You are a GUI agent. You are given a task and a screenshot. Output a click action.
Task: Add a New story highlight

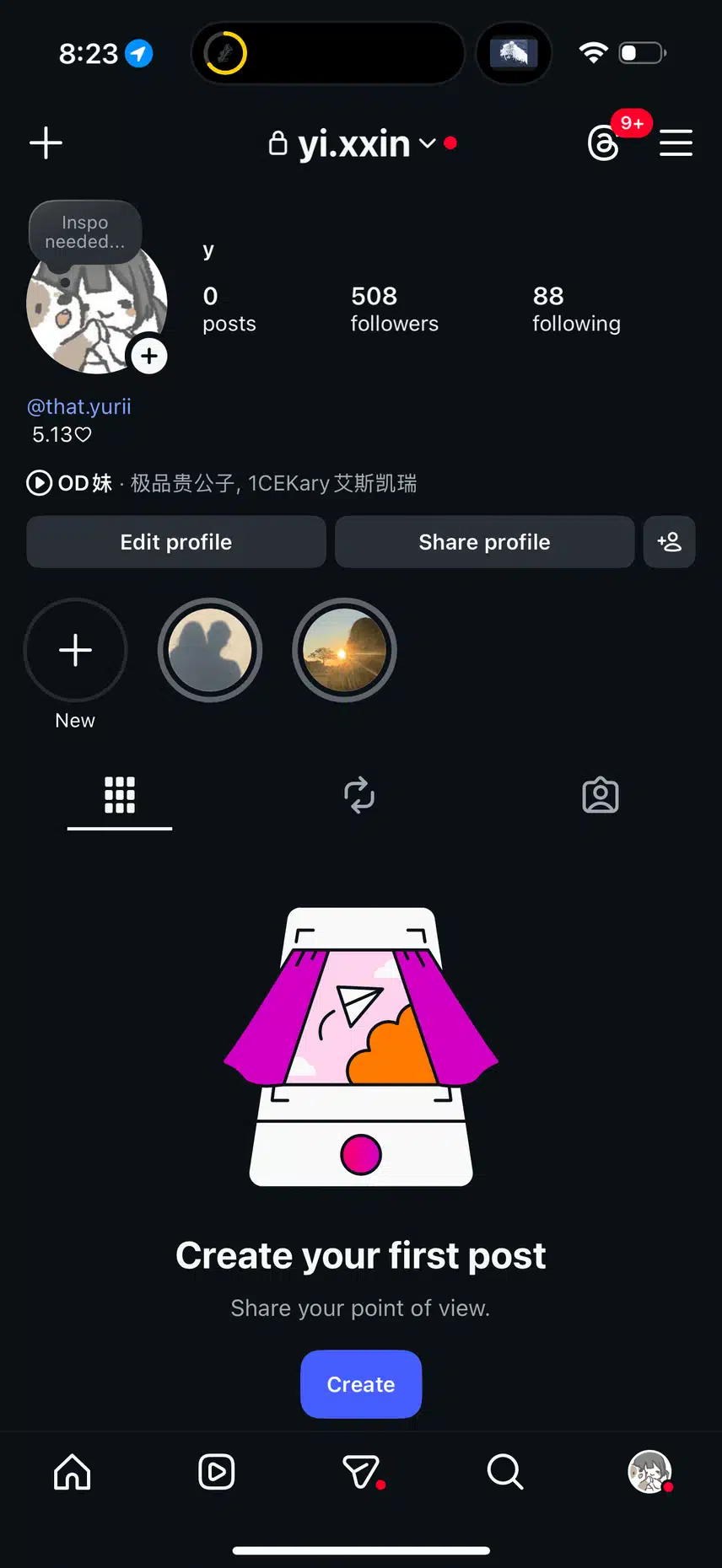click(x=75, y=650)
